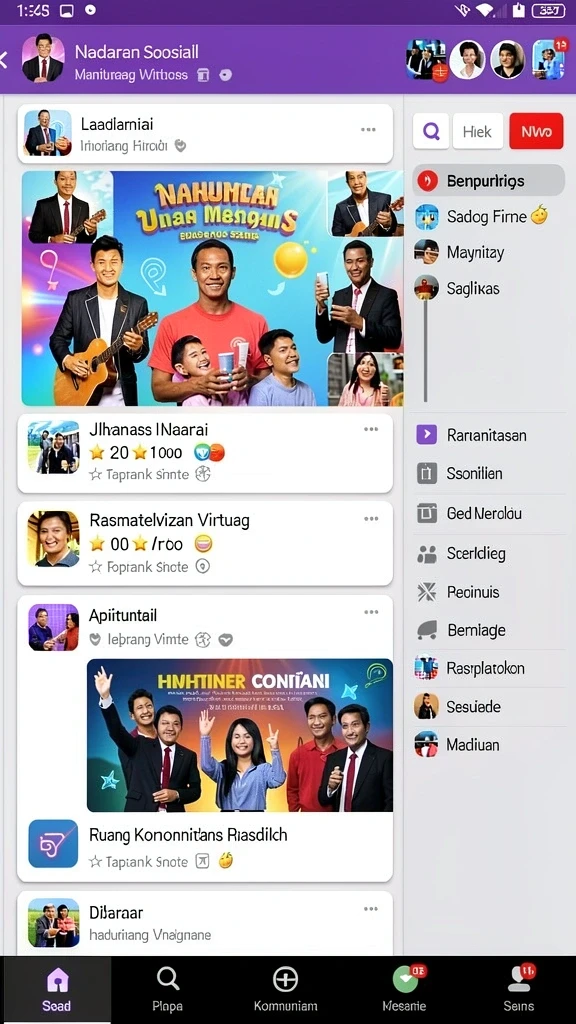This screenshot has height=1024, width=576.
Task: Switch to the Plapa search tab
Action: pyautogui.click(x=168, y=989)
